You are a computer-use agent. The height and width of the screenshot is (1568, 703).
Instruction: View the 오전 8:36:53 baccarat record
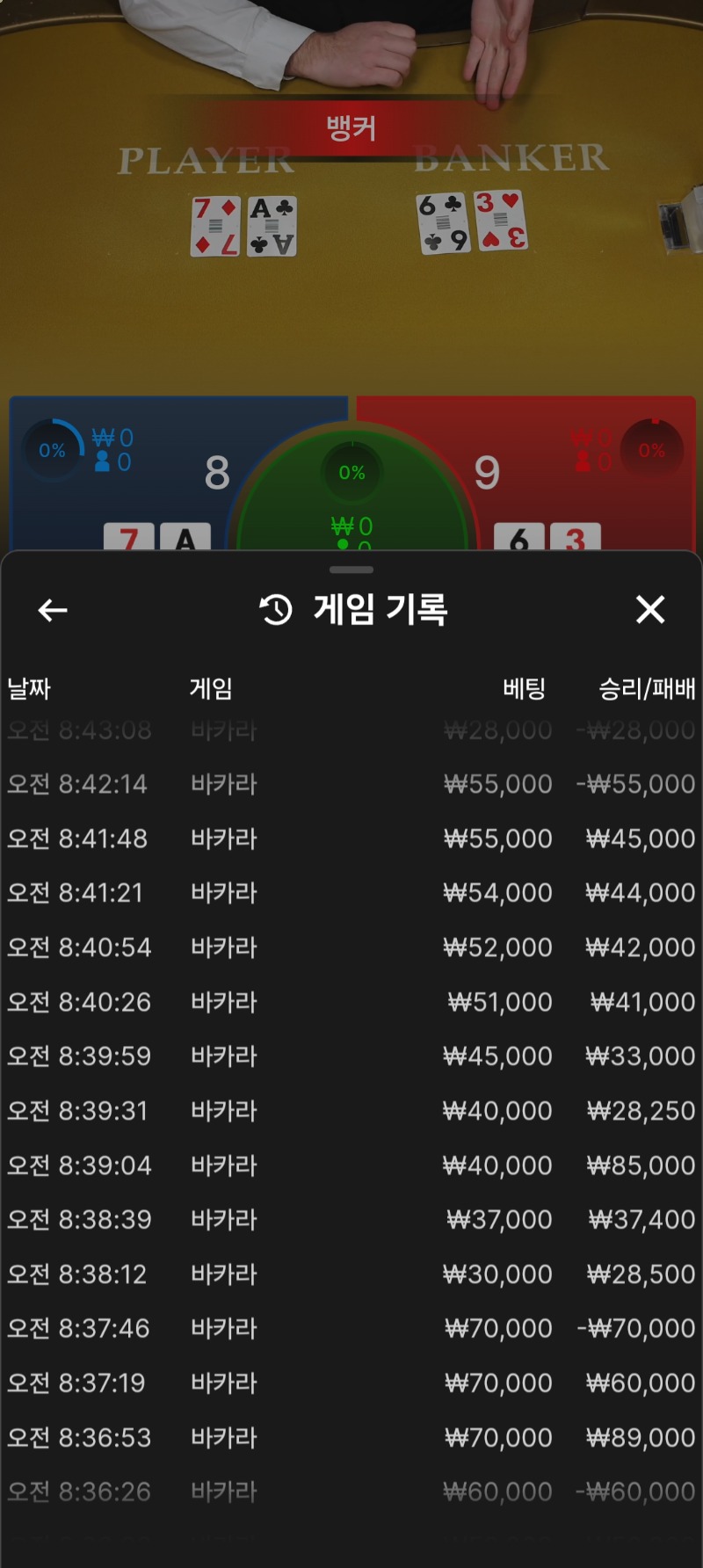pyautogui.click(x=351, y=1438)
